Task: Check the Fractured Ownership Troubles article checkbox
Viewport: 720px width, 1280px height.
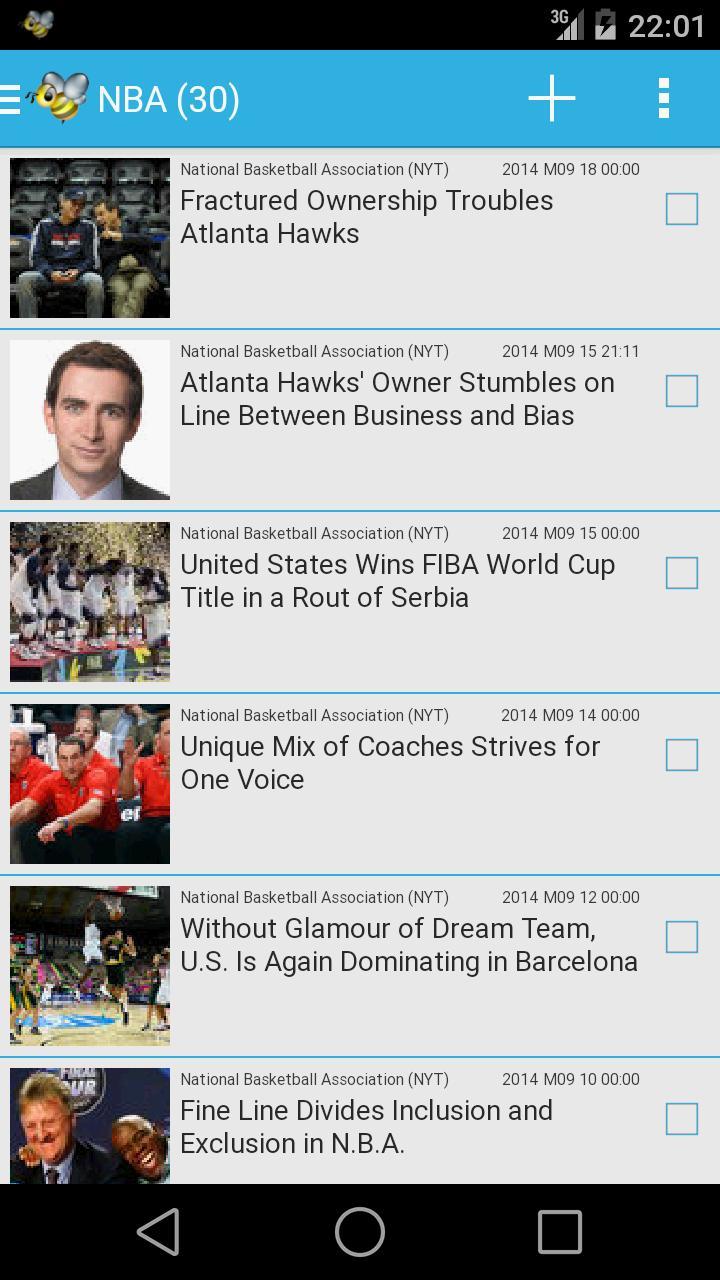Action: pyautogui.click(x=682, y=210)
